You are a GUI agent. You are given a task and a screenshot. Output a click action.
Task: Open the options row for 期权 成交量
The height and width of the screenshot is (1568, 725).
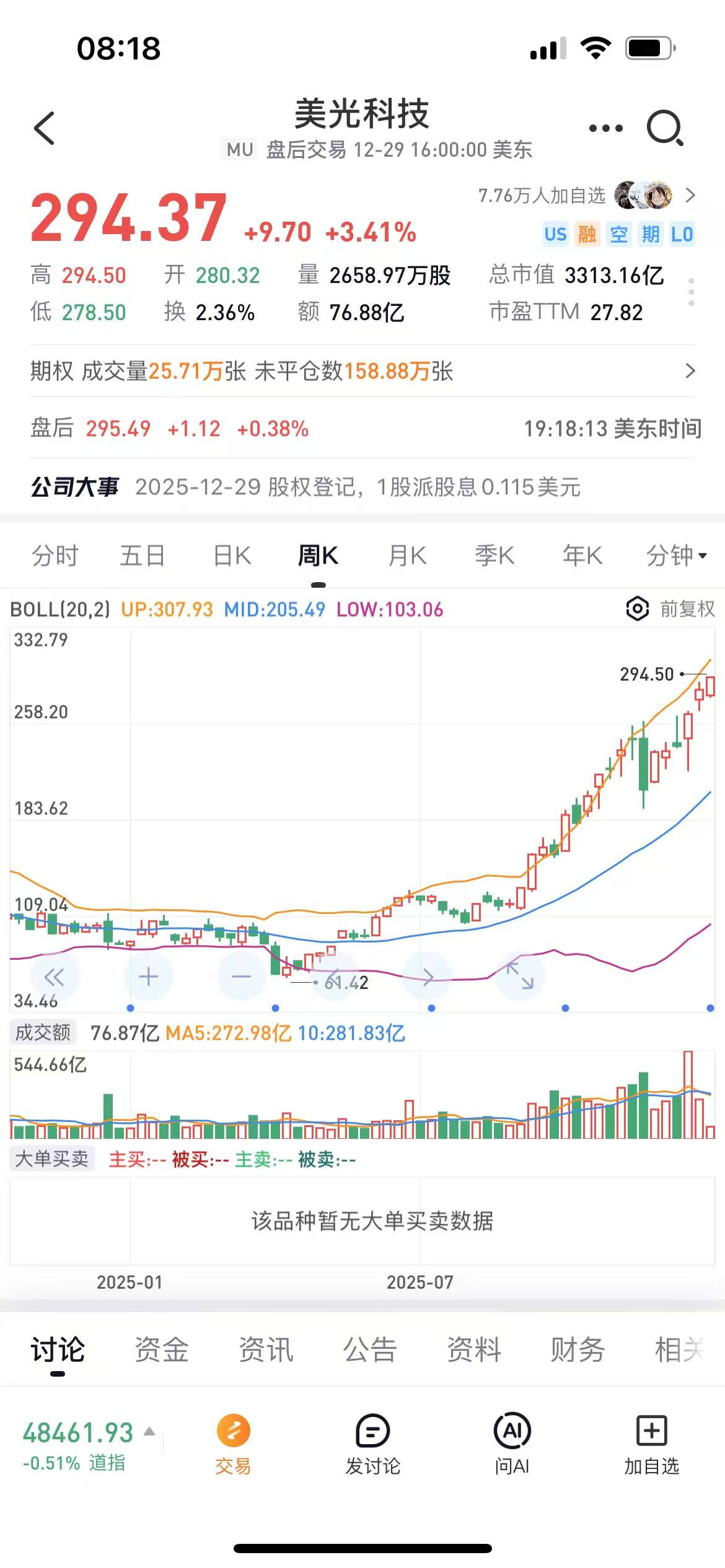(x=362, y=371)
